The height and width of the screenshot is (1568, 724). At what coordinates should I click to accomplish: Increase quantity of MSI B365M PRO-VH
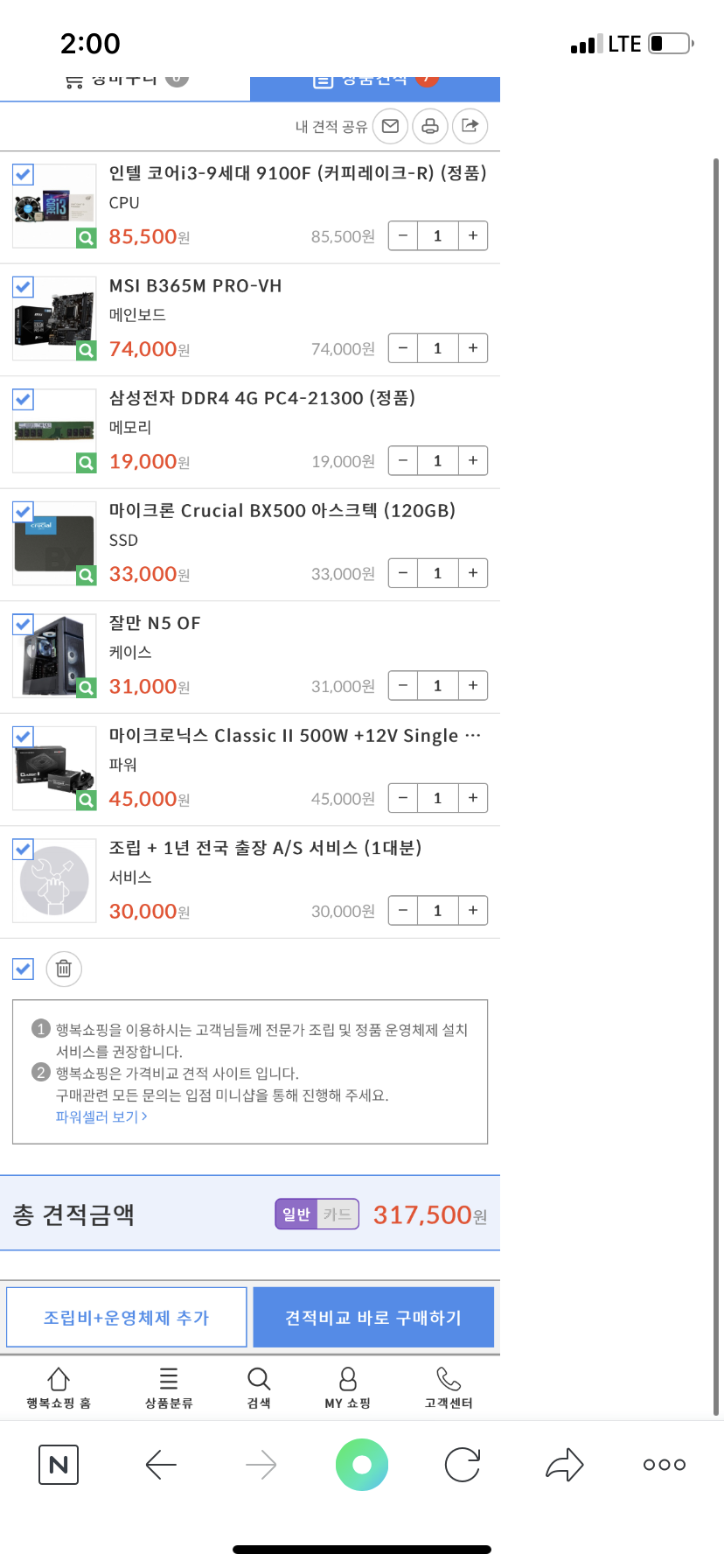point(473,348)
